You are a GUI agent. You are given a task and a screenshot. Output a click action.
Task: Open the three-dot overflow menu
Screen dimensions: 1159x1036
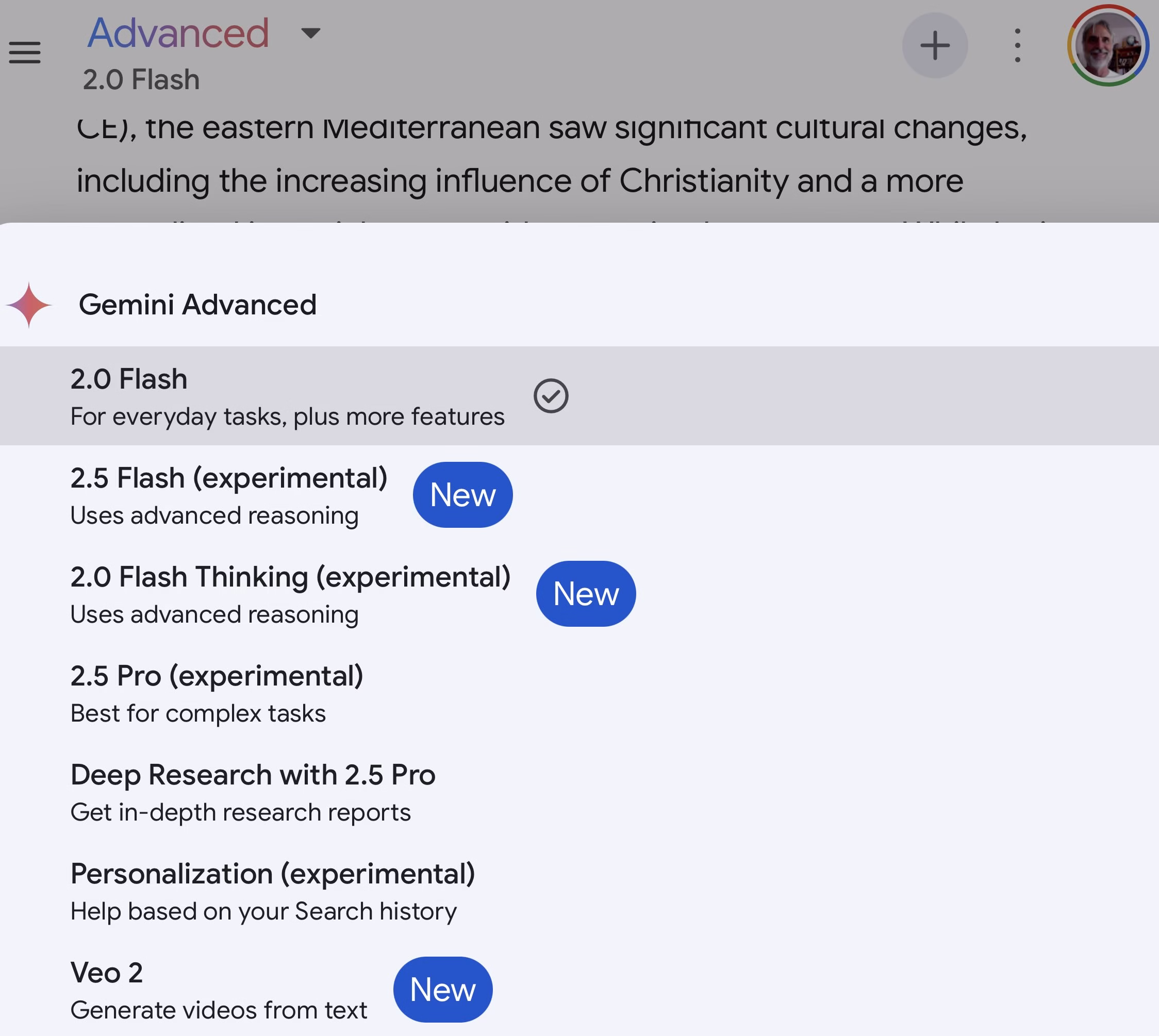[1017, 45]
